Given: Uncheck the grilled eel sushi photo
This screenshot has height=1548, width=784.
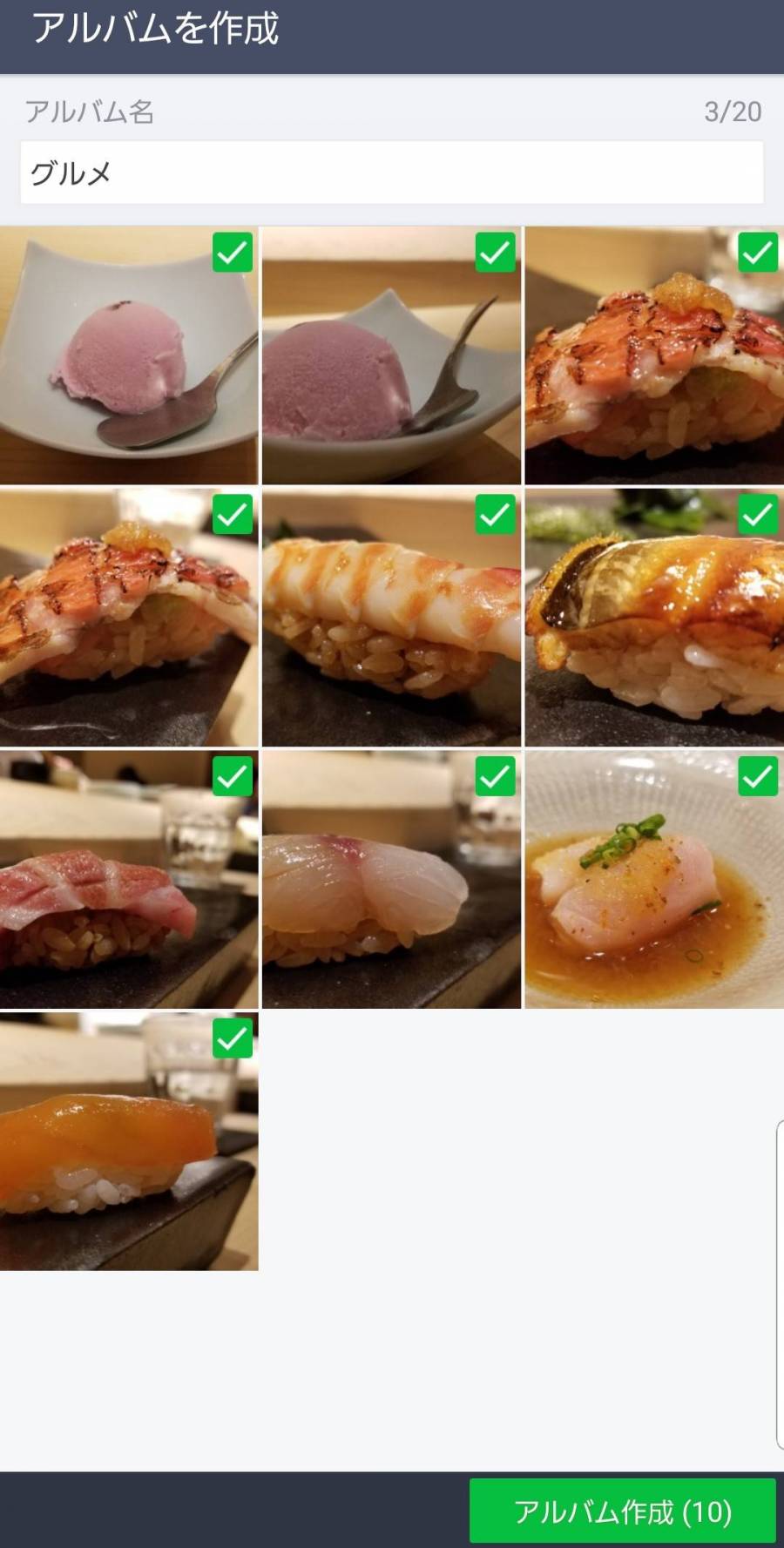Looking at the screenshot, I should point(757,515).
